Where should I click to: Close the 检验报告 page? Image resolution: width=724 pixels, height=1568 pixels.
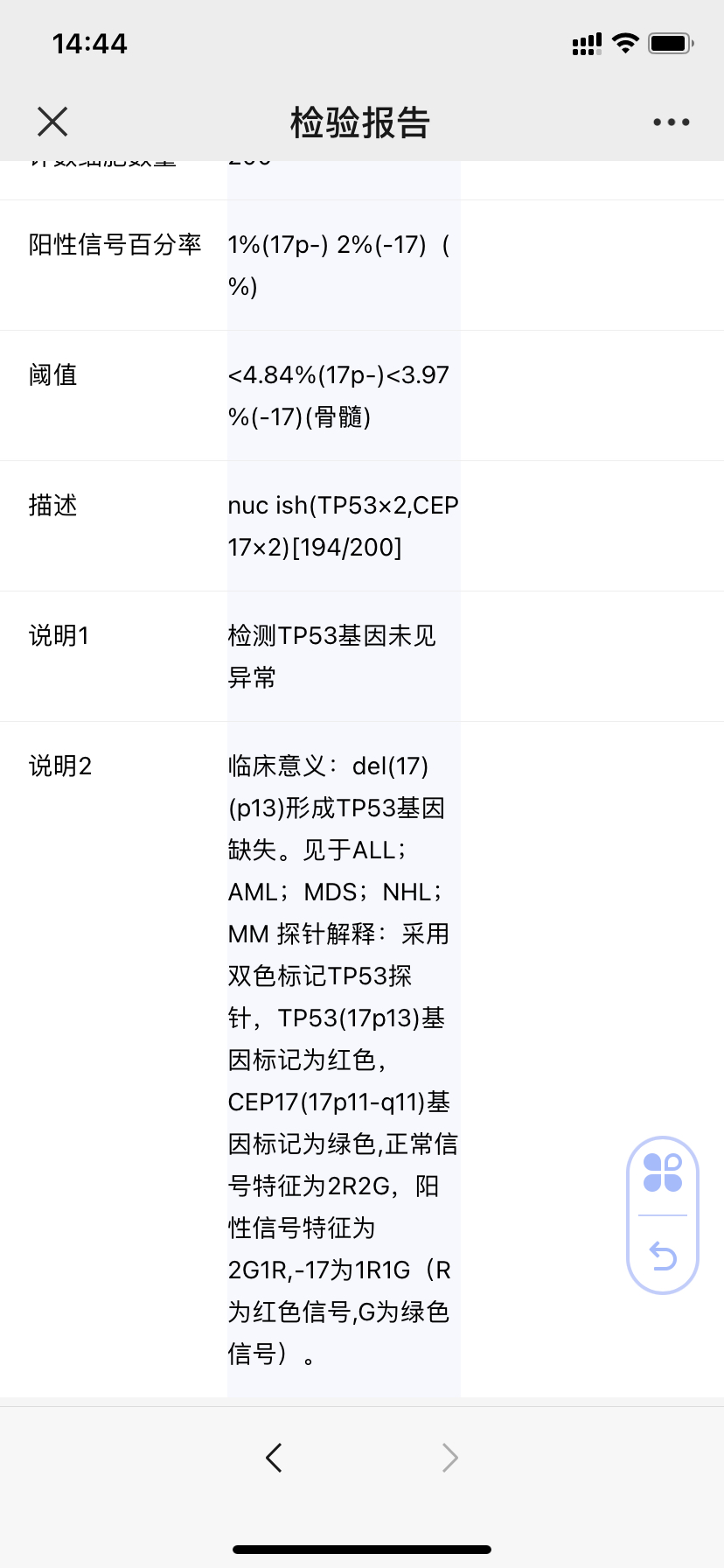point(52,122)
